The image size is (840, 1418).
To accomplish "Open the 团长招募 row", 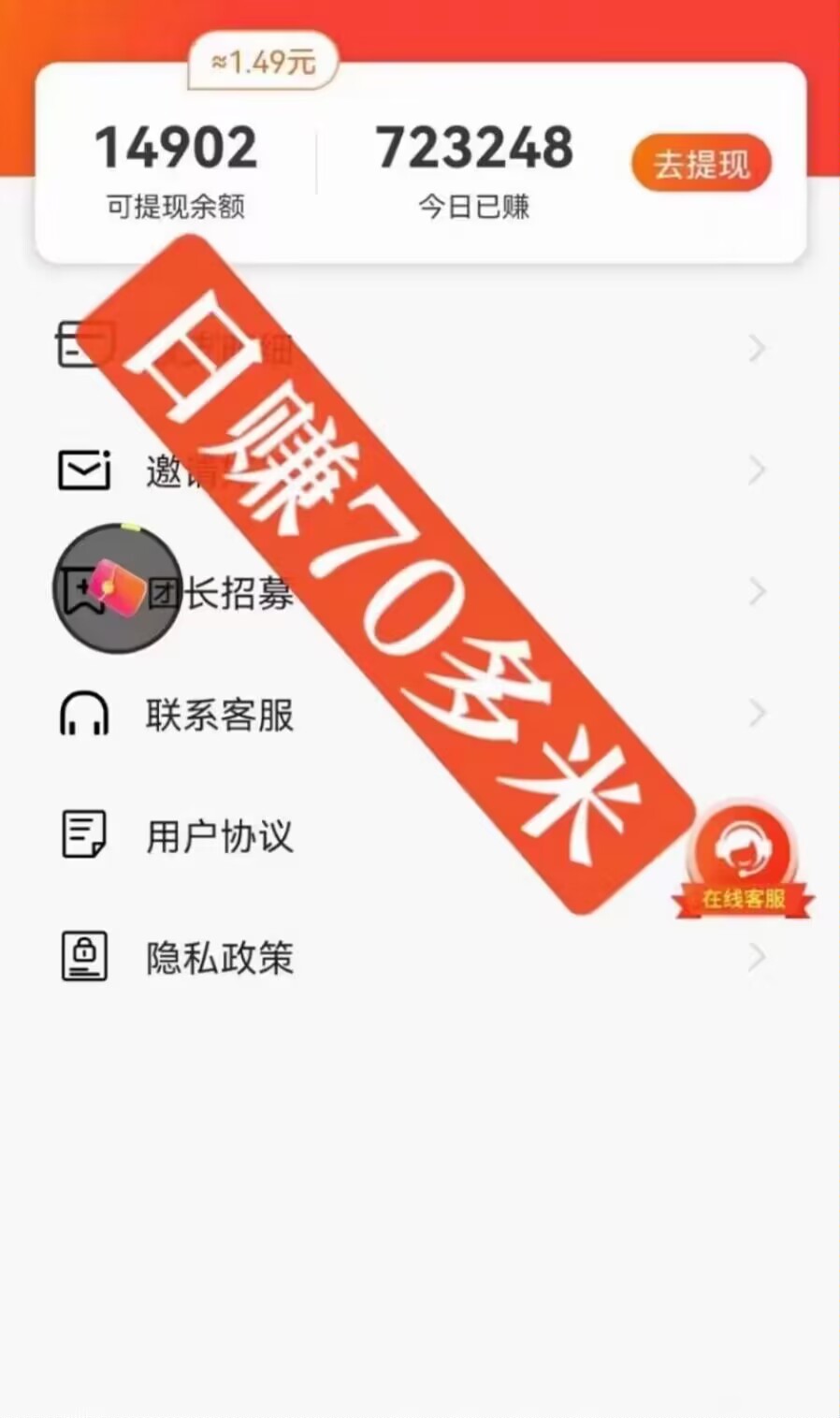I will (420, 592).
